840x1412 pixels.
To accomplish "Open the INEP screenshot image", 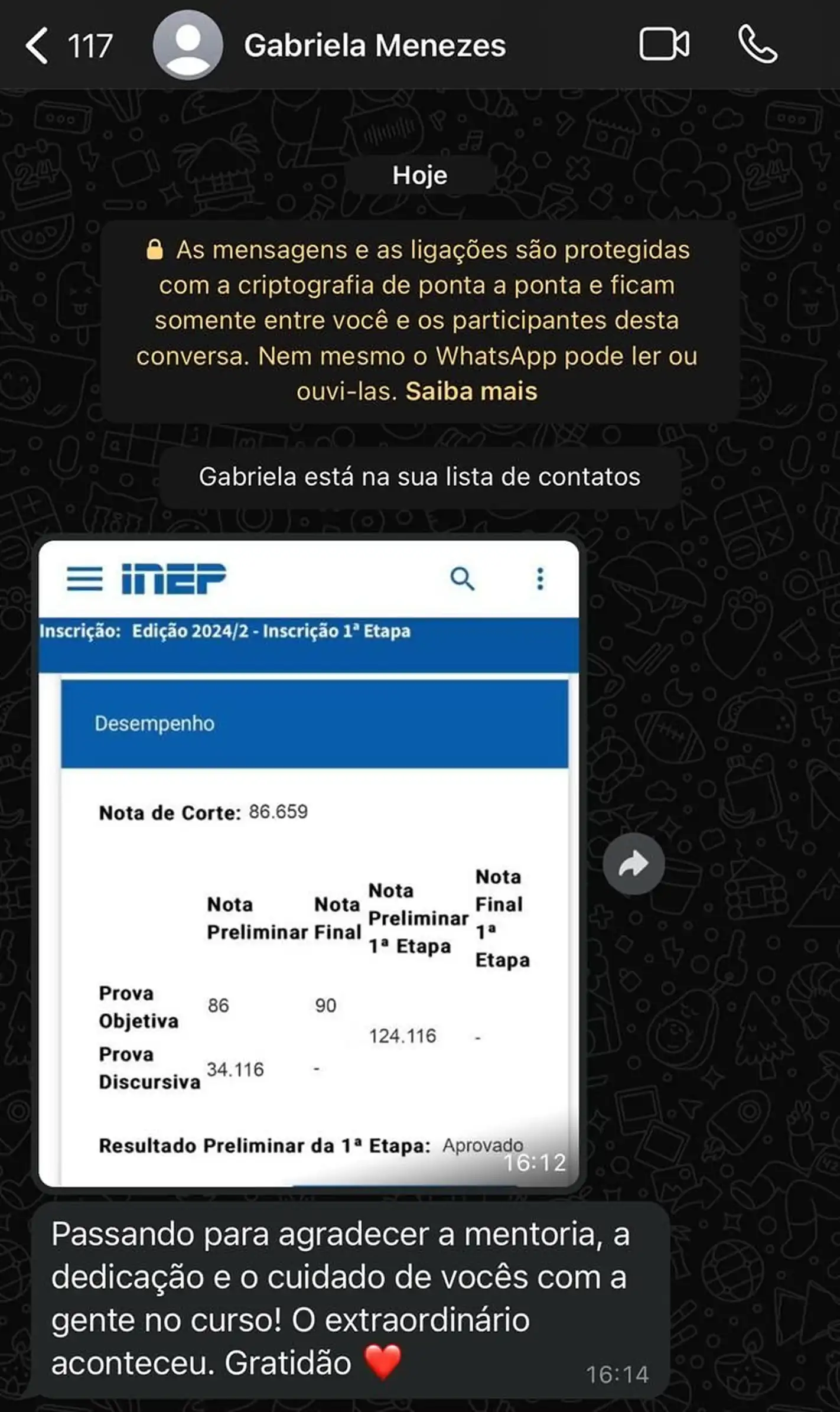I will [308, 863].
